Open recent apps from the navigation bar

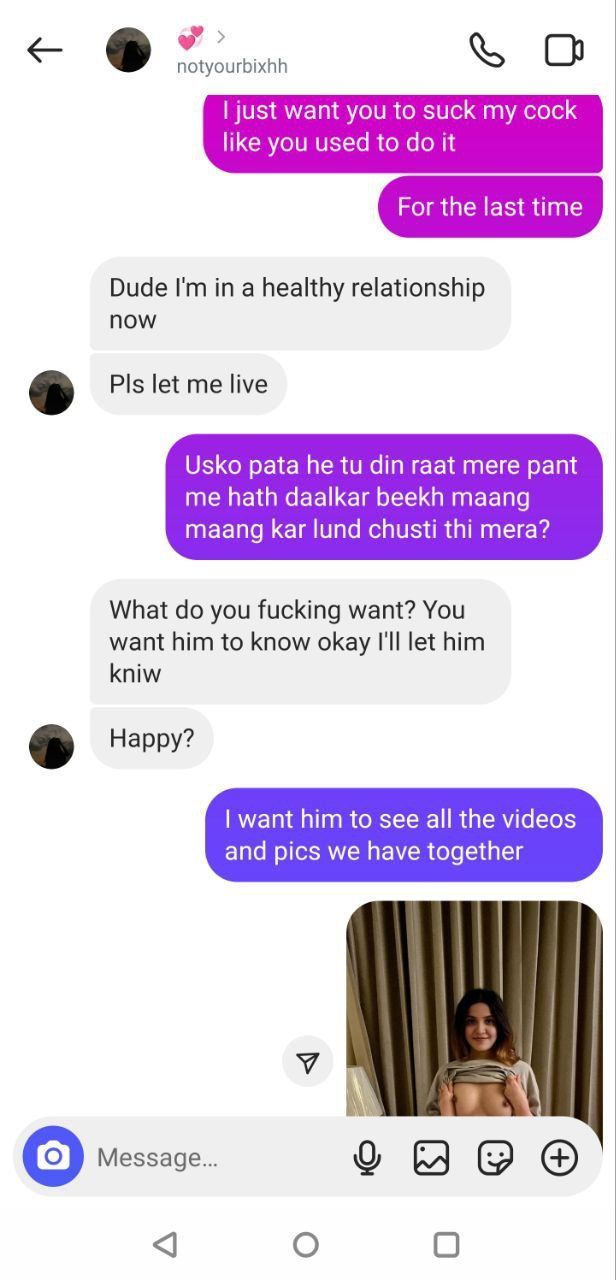click(x=446, y=1244)
